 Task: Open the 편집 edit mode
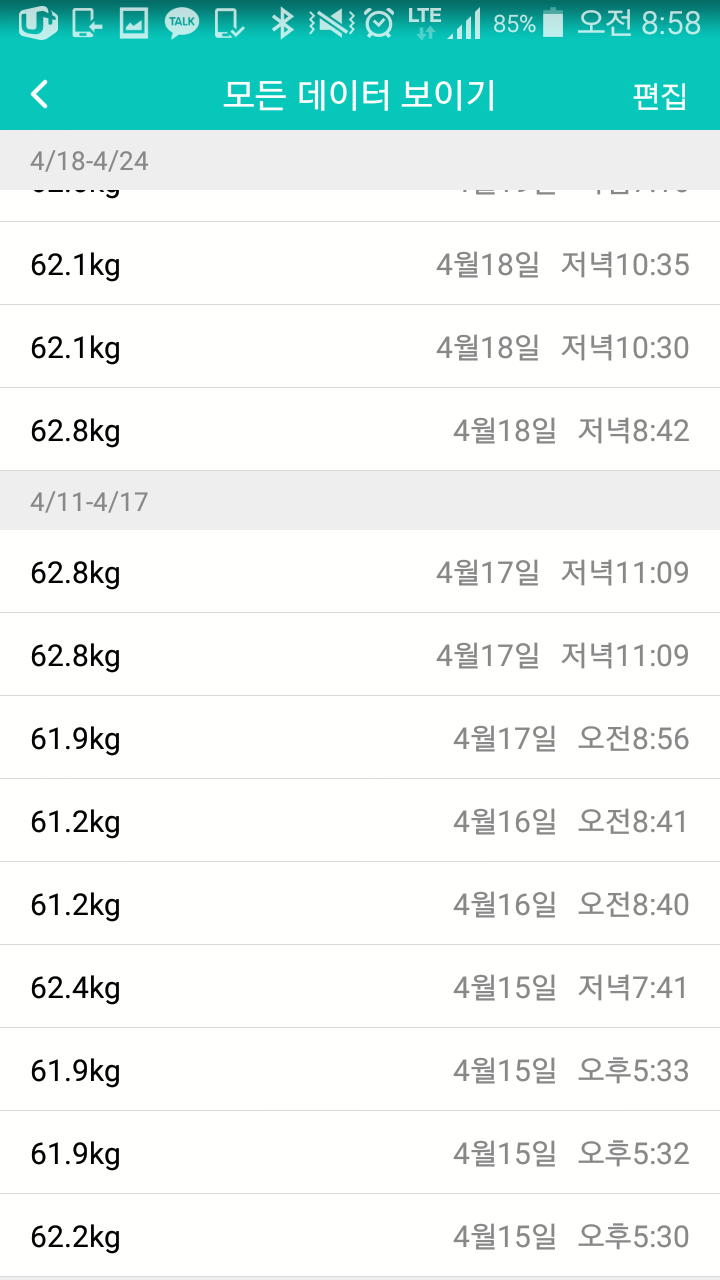click(662, 95)
